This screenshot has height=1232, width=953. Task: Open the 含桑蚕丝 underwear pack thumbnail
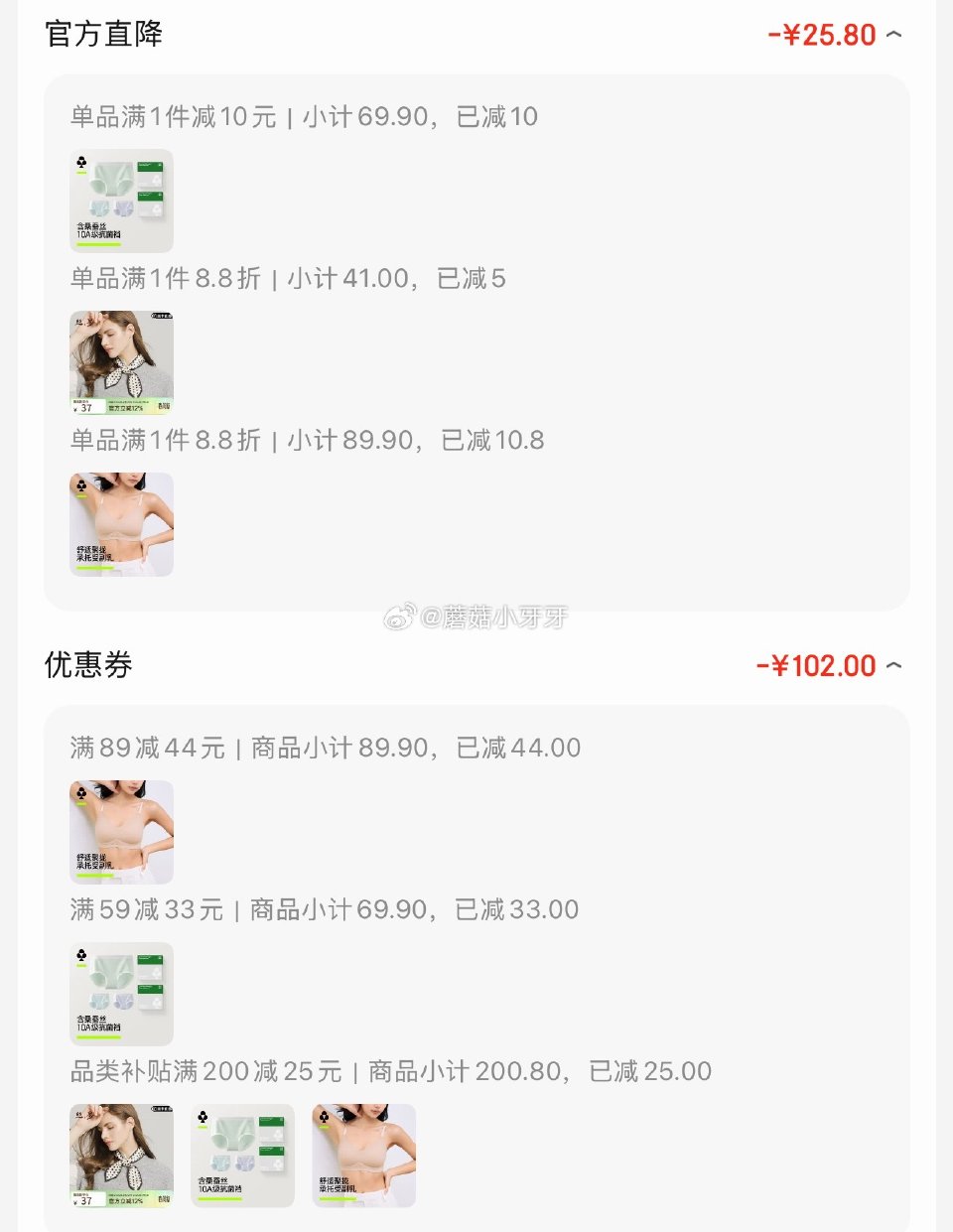coord(120,200)
